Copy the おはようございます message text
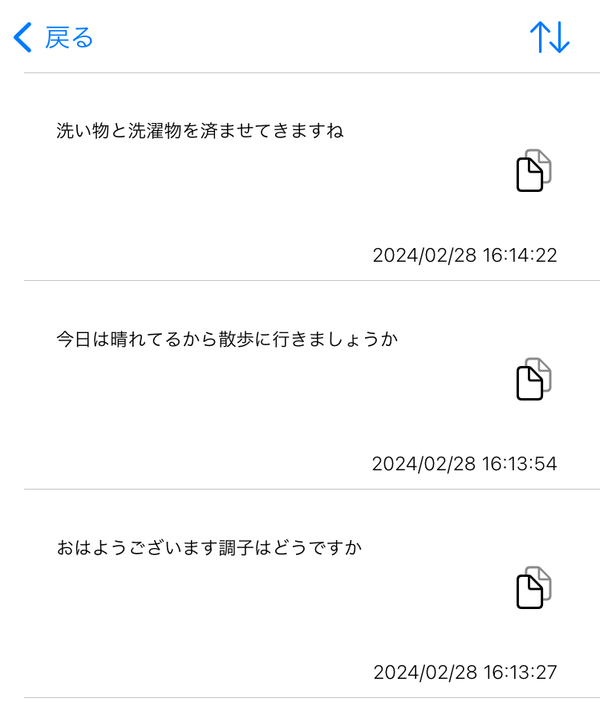Viewport: 600px width, 728px height. [534, 587]
